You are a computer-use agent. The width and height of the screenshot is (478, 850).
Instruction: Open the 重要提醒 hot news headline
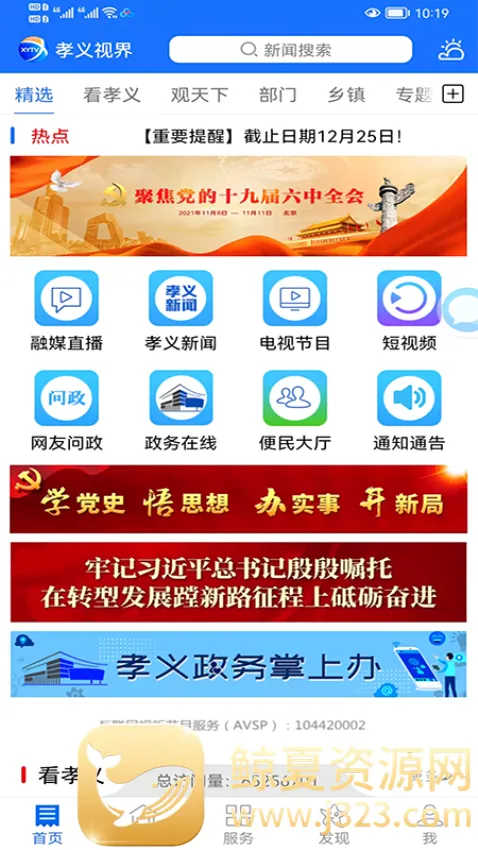tap(273, 137)
